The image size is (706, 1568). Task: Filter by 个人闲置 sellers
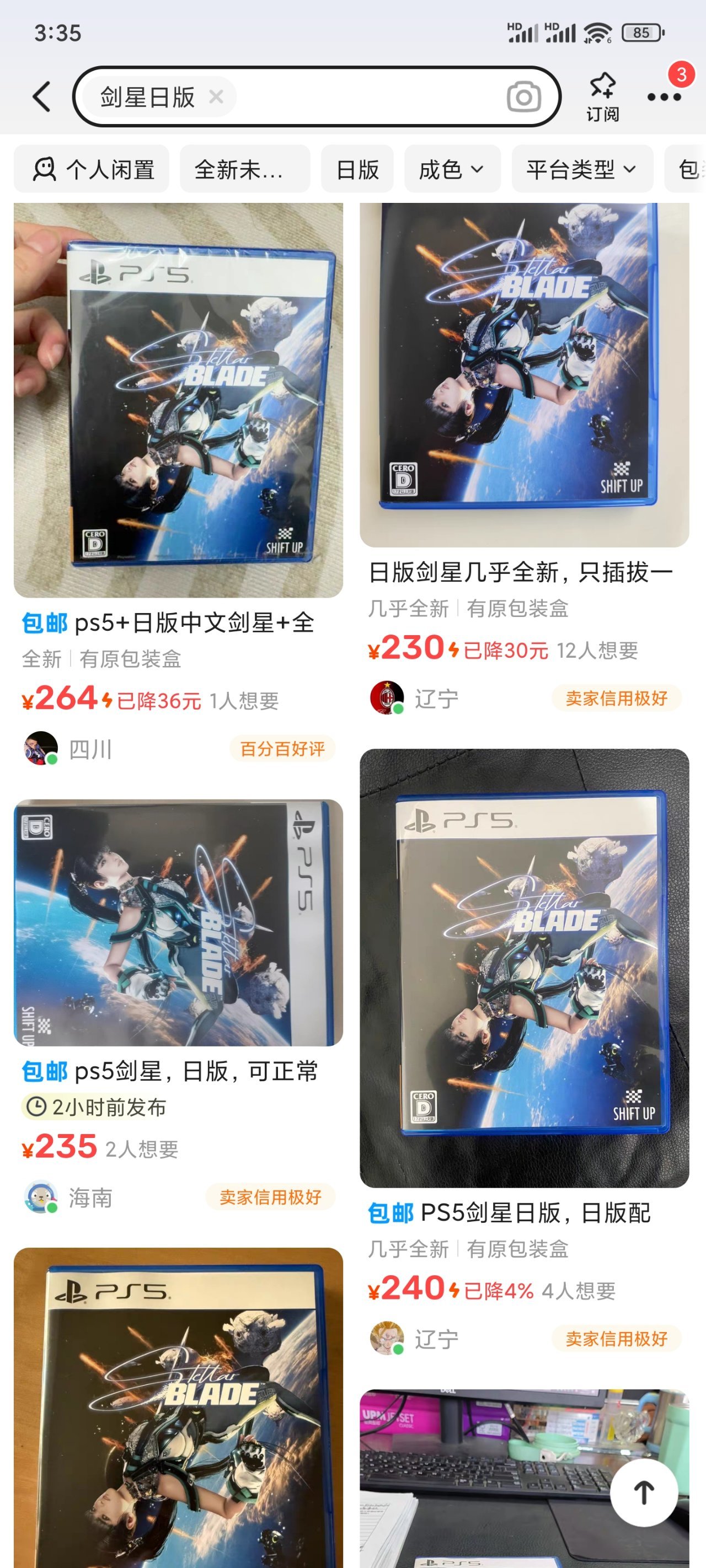(92, 169)
